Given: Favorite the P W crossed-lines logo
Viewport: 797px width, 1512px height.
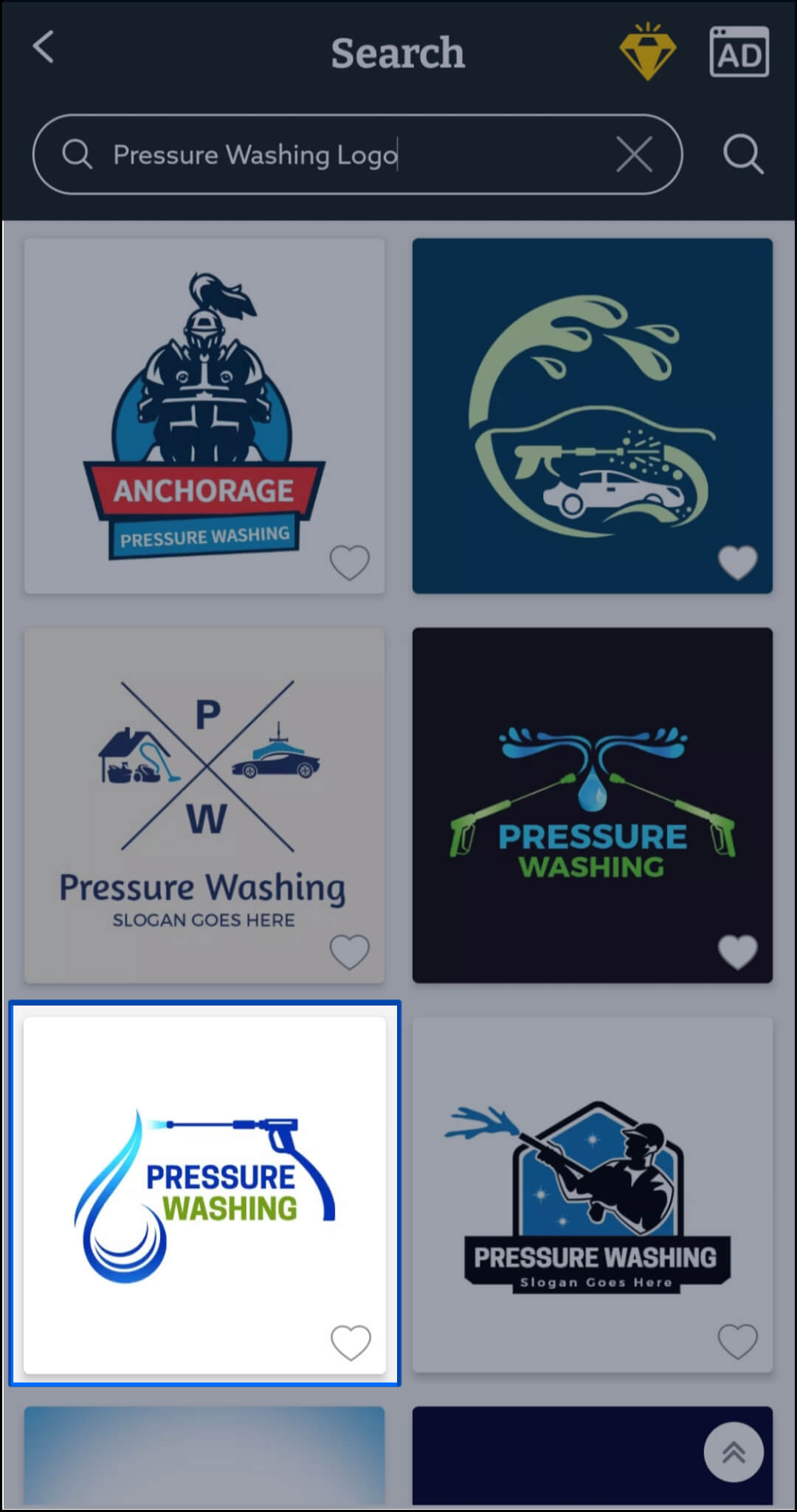Looking at the screenshot, I should (x=349, y=951).
